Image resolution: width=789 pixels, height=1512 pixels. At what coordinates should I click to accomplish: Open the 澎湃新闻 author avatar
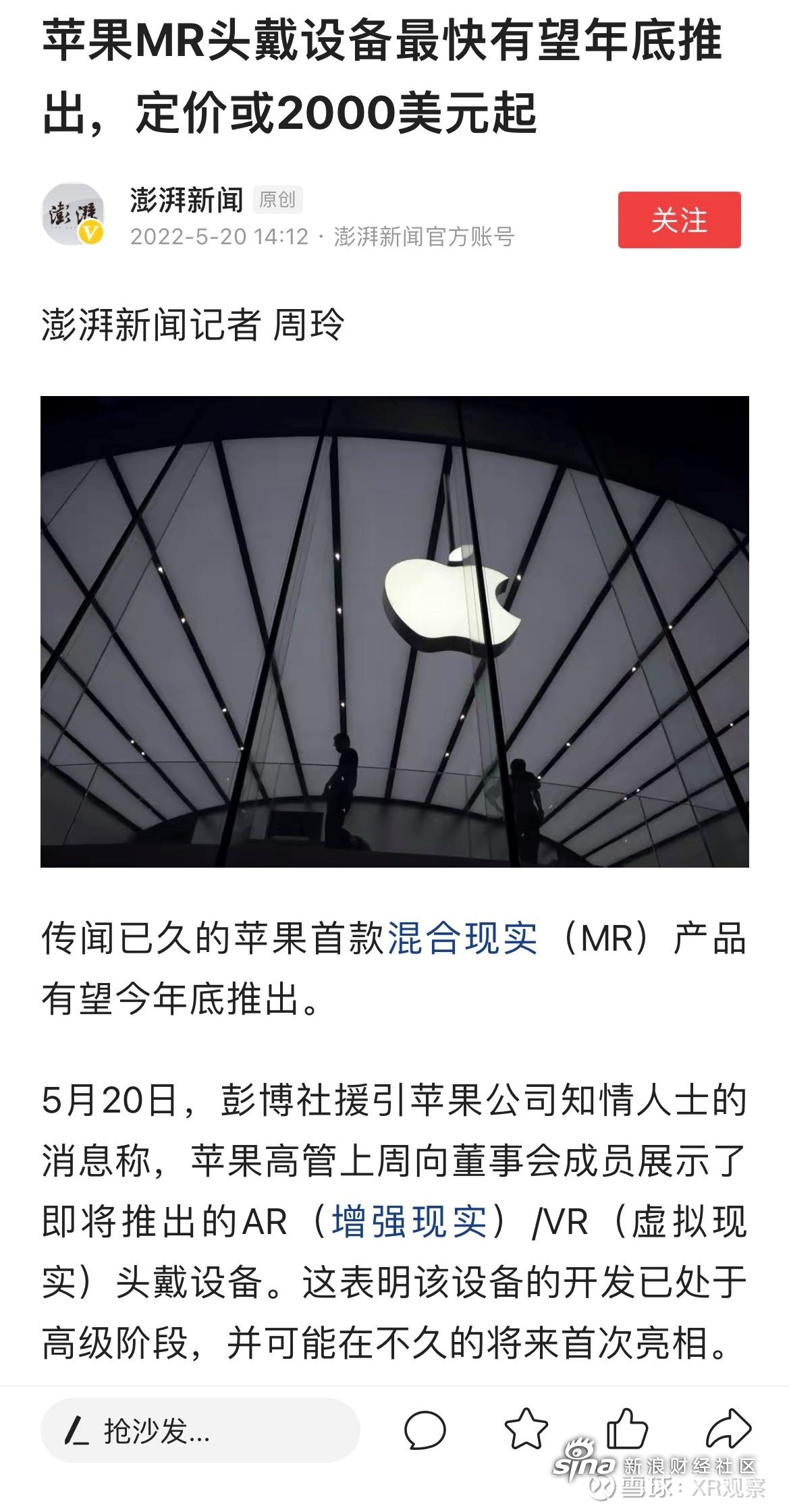coord(74,215)
